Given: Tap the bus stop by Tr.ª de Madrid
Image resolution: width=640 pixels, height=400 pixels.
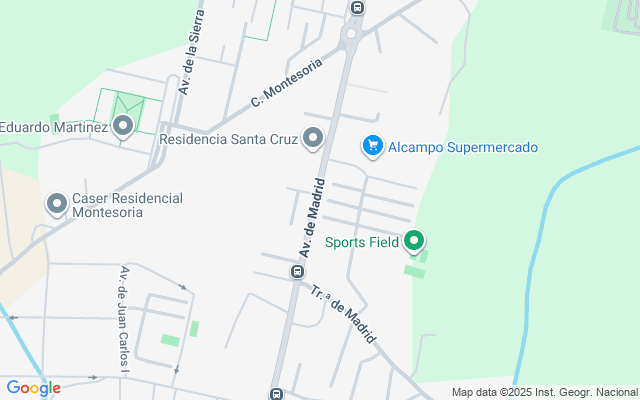Looking at the screenshot, I should click(297, 271).
